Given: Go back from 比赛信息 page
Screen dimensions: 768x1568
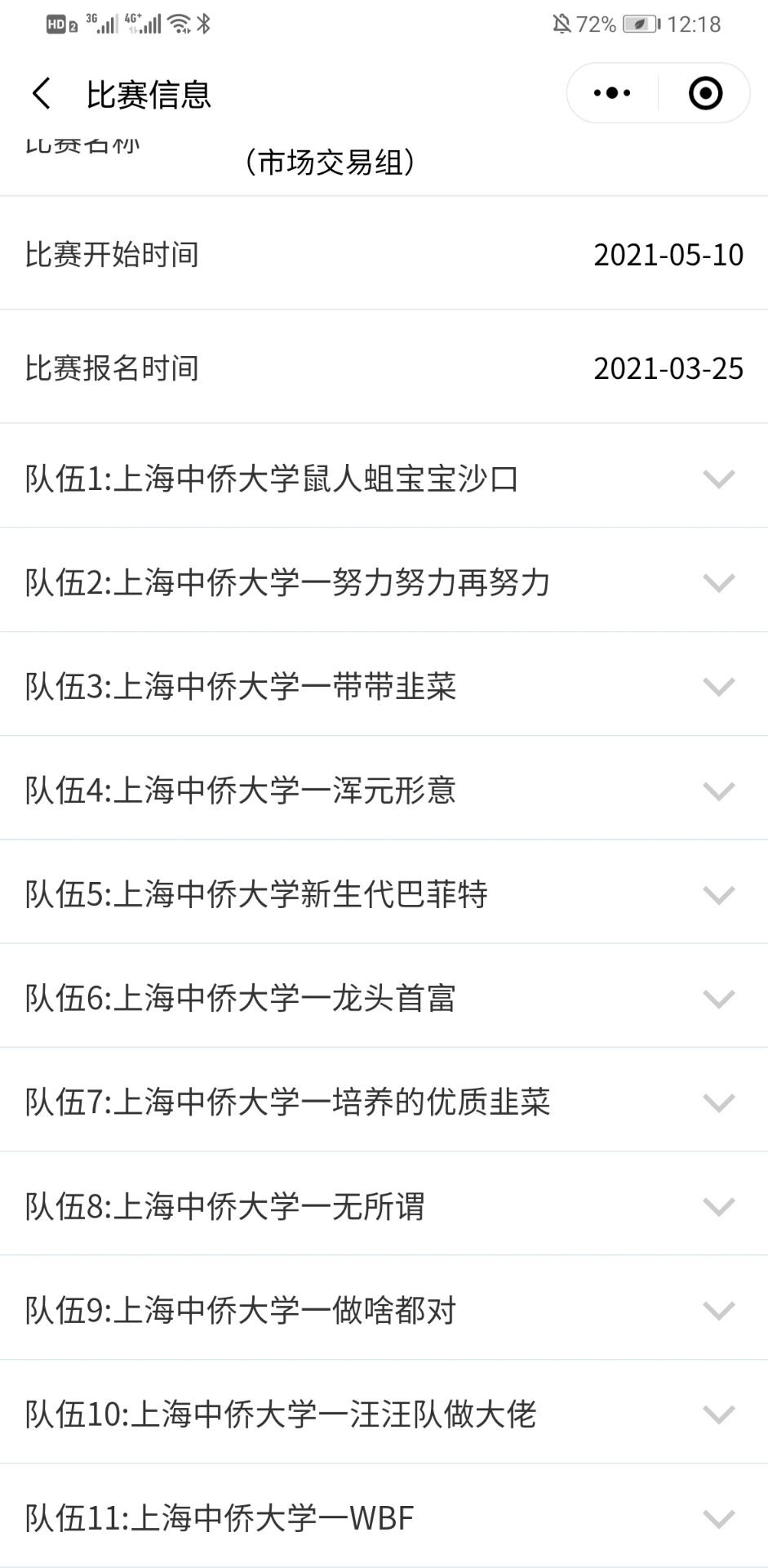Looking at the screenshot, I should click(x=42, y=94).
